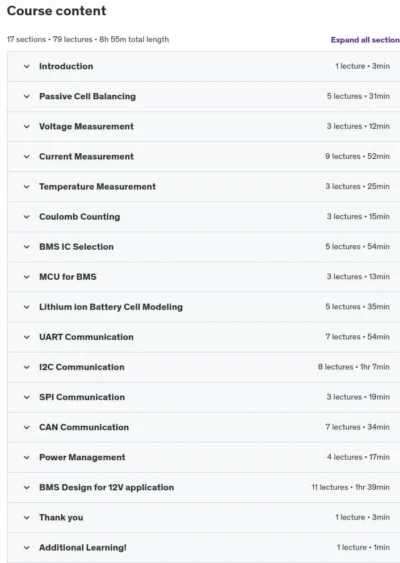The image size is (400, 563).
Task: Expand UART Communication lectures
Action: point(203,337)
